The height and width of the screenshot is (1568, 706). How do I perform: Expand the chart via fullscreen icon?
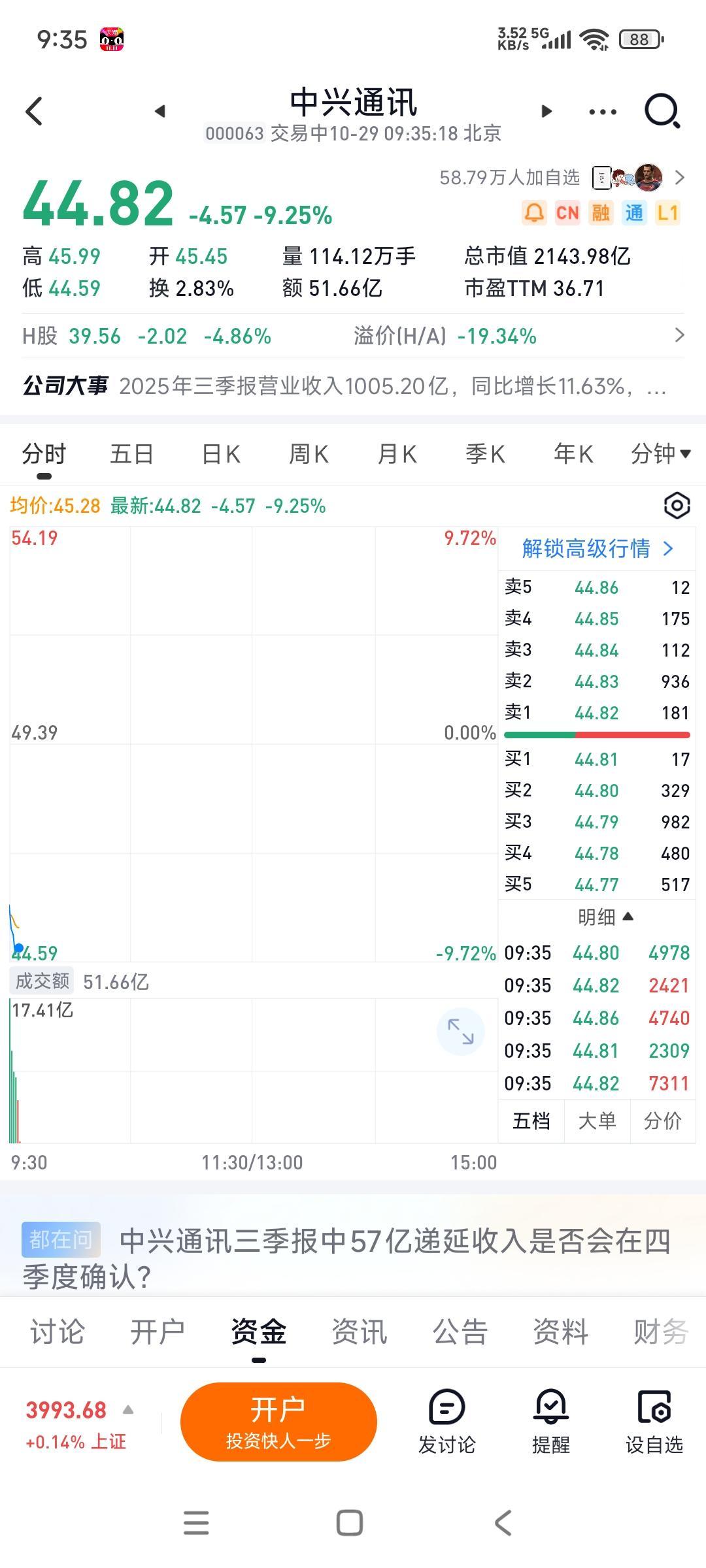pyautogui.click(x=461, y=1030)
